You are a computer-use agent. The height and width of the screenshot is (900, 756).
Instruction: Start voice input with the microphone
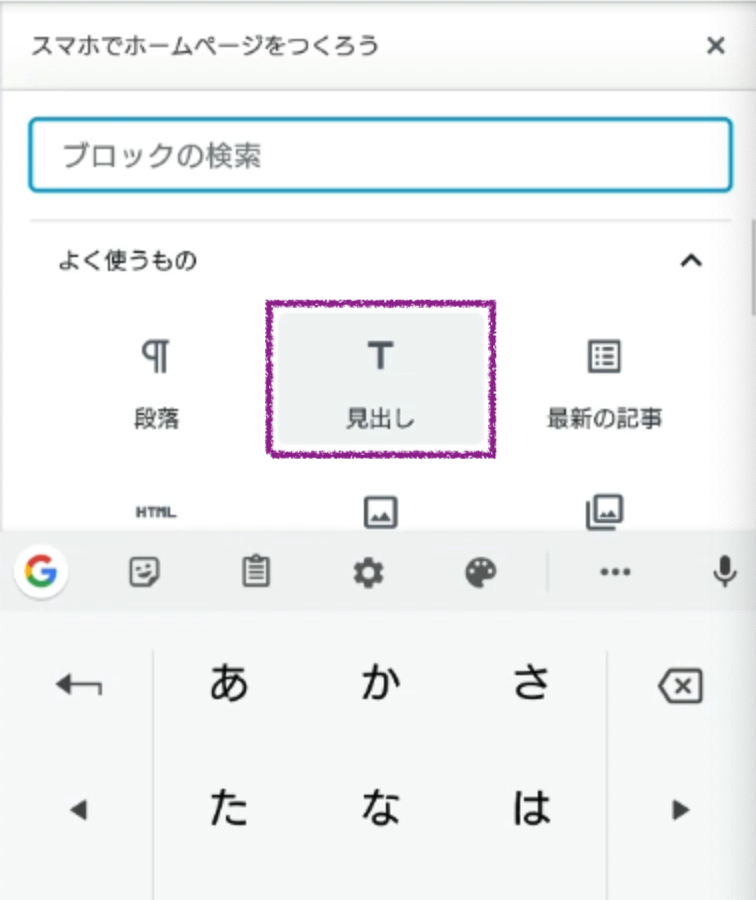point(724,572)
